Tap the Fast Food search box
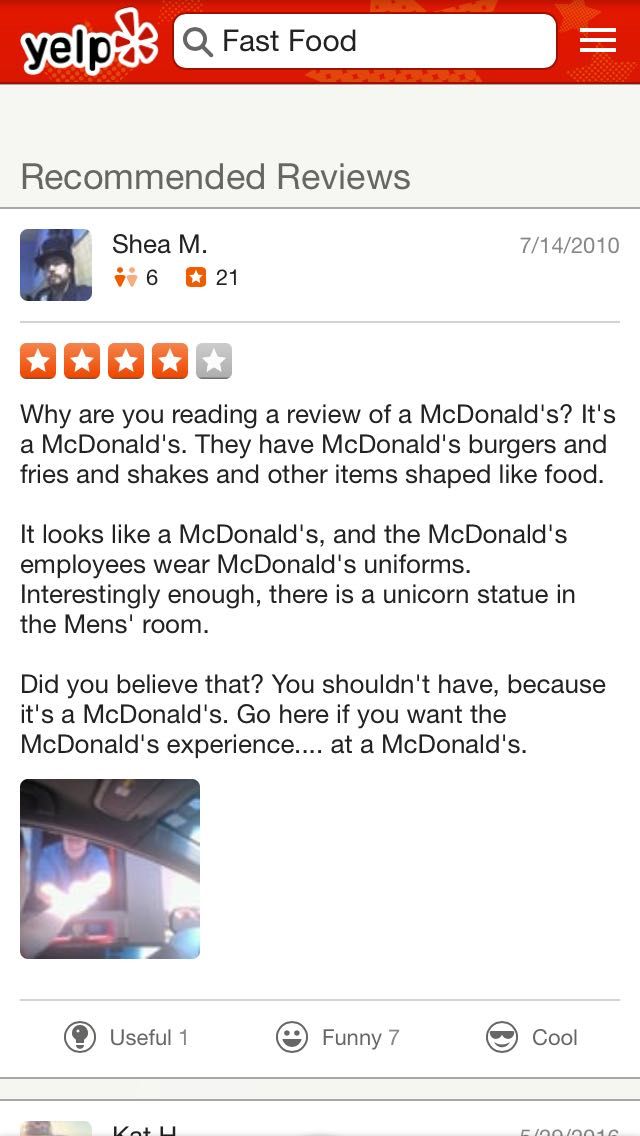This screenshot has height=1136, width=640. pyautogui.click(x=364, y=41)
